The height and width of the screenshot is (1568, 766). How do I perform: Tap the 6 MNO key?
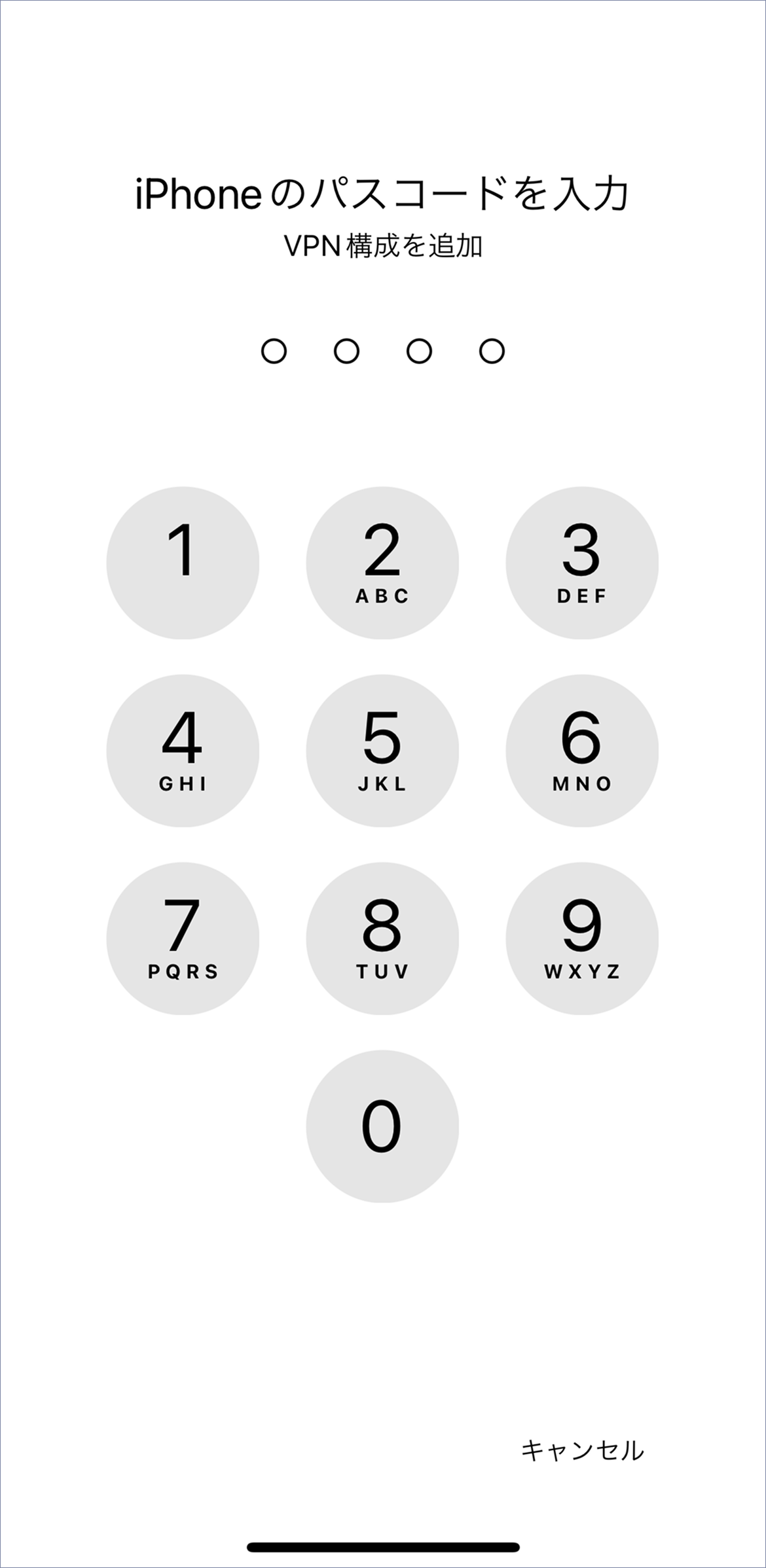[x=582, y=750]
